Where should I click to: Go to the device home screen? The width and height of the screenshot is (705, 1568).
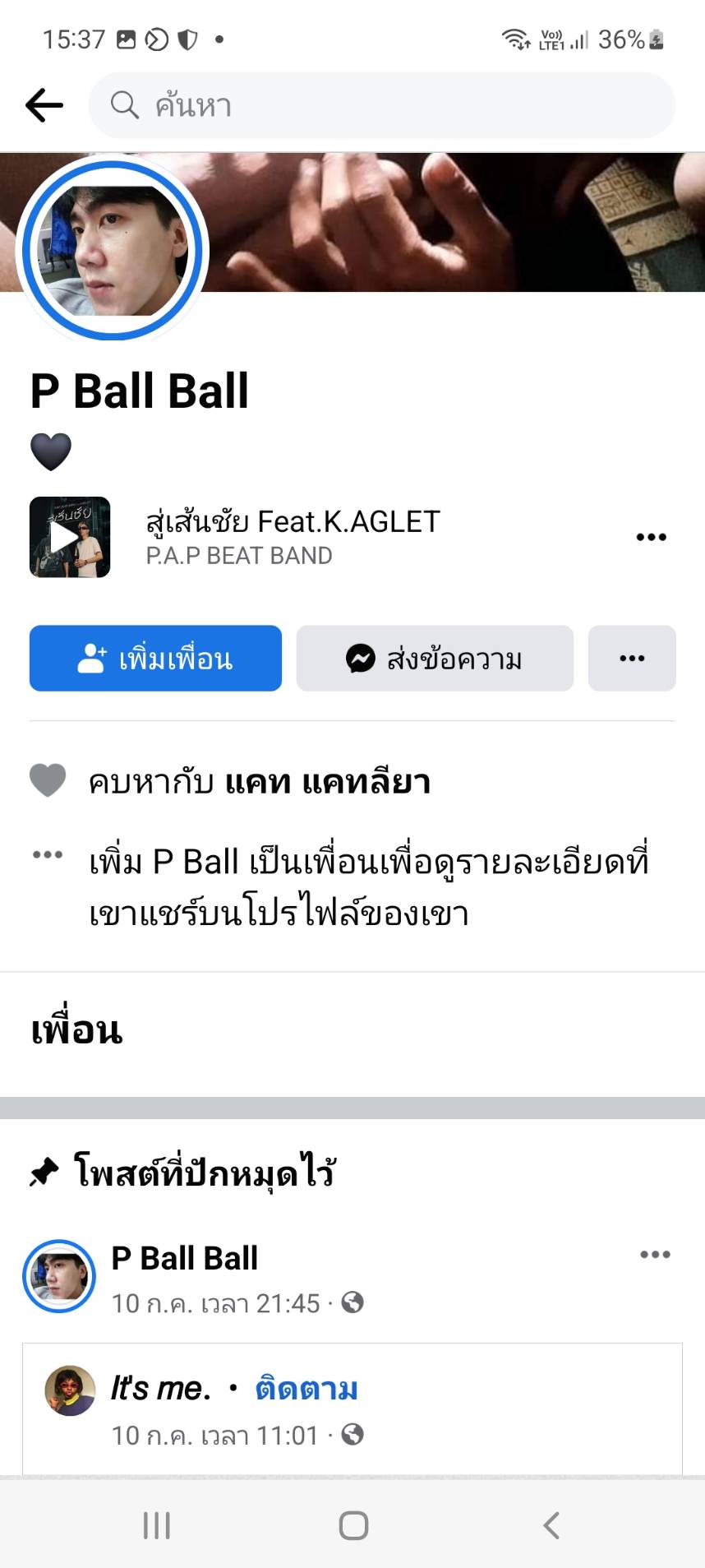[353, 1526]
